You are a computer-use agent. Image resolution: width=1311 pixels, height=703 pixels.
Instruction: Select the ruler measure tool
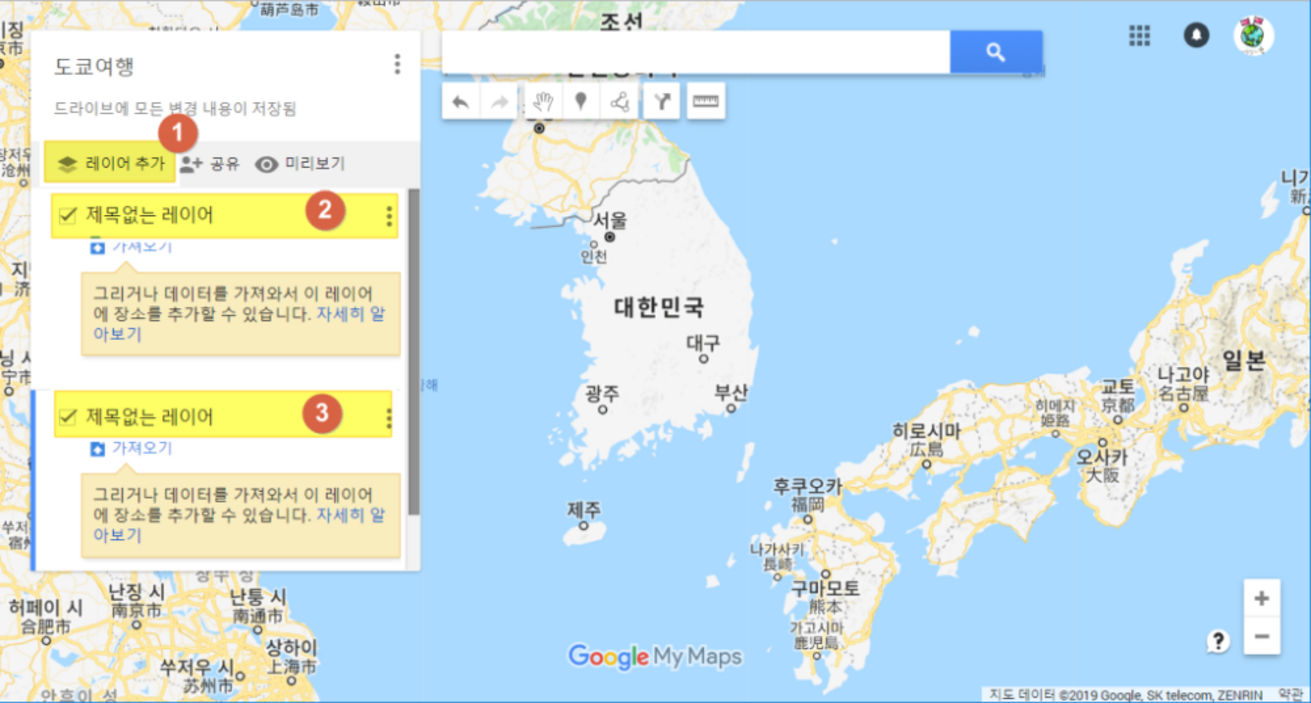(706, 101)
